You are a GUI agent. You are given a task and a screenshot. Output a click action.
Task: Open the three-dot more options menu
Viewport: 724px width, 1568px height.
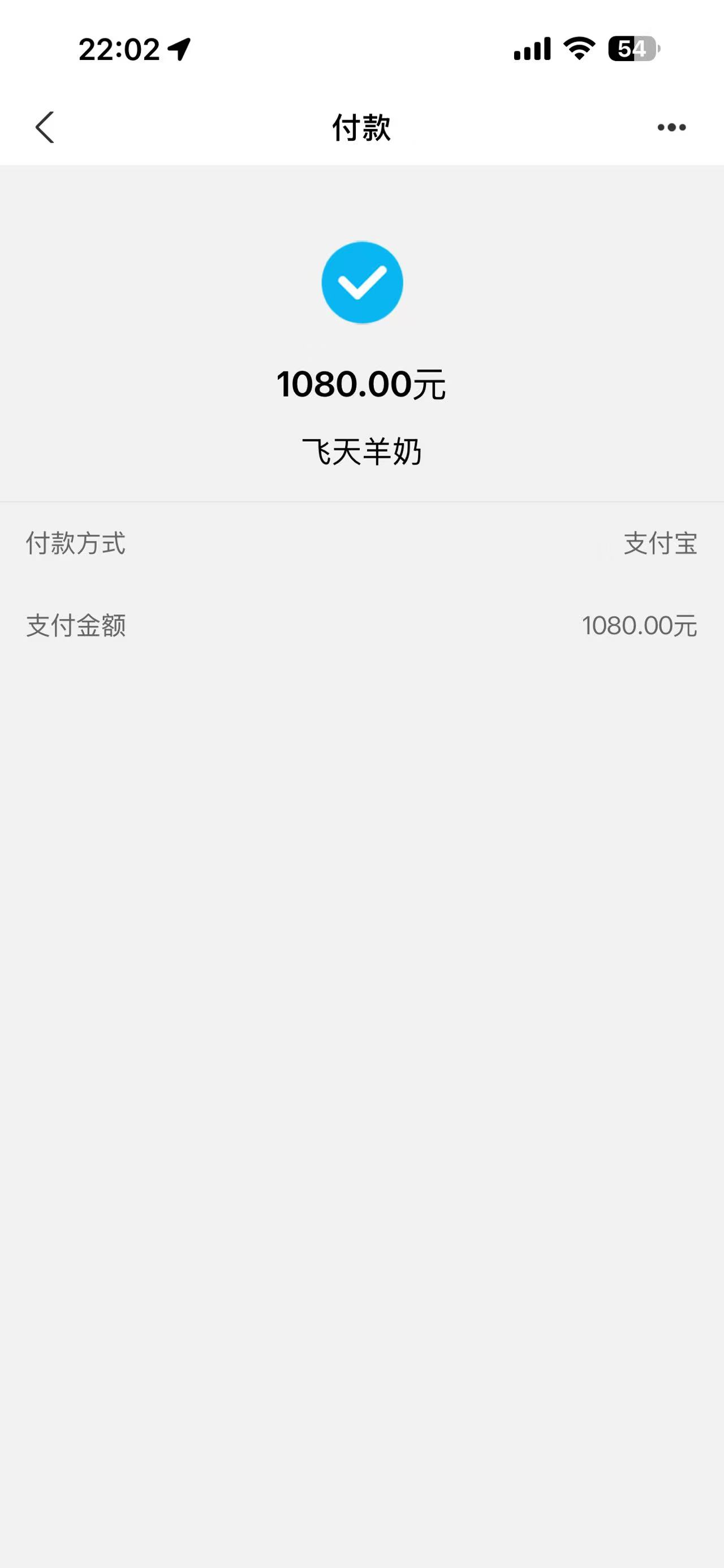click(x=671, y=127)
